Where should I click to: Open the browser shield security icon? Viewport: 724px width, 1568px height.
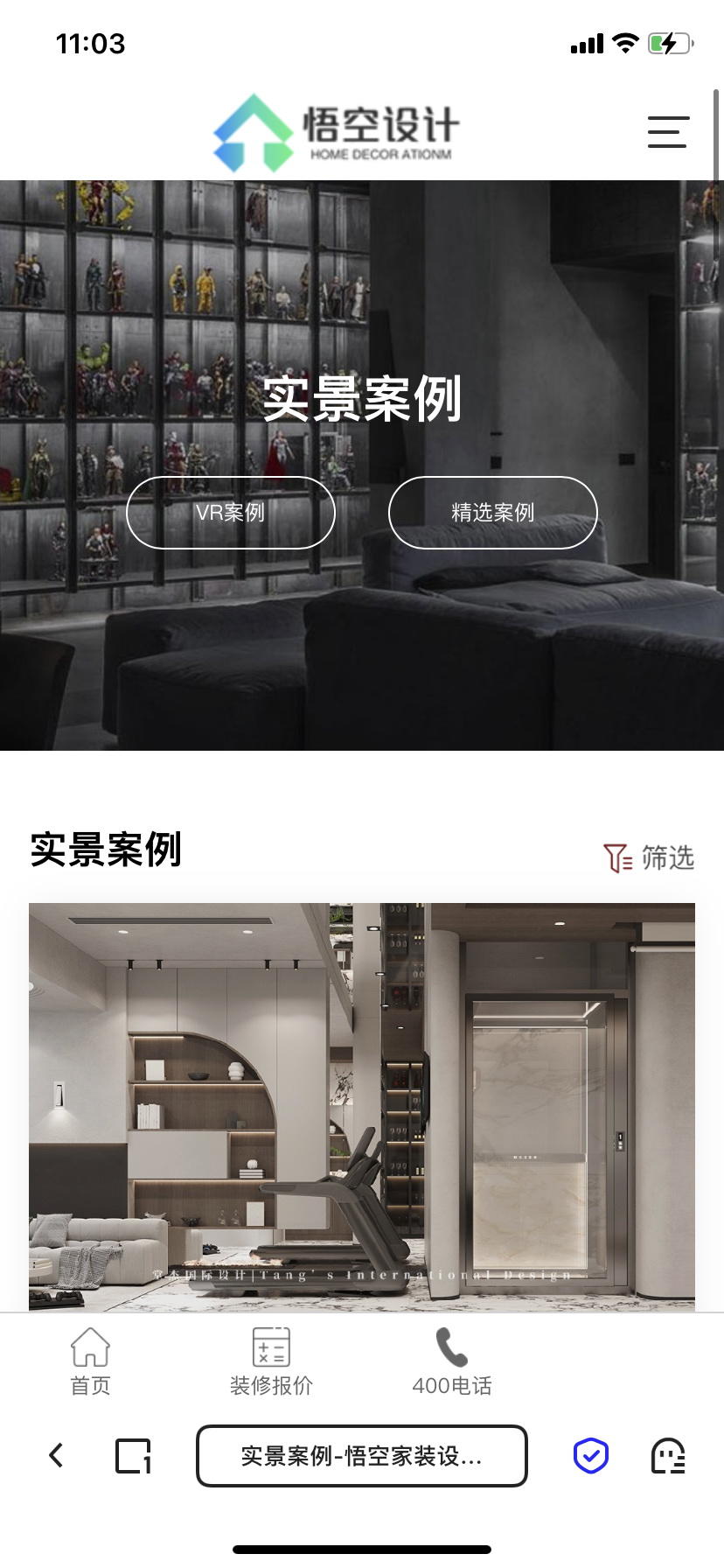coord(591,1456)
